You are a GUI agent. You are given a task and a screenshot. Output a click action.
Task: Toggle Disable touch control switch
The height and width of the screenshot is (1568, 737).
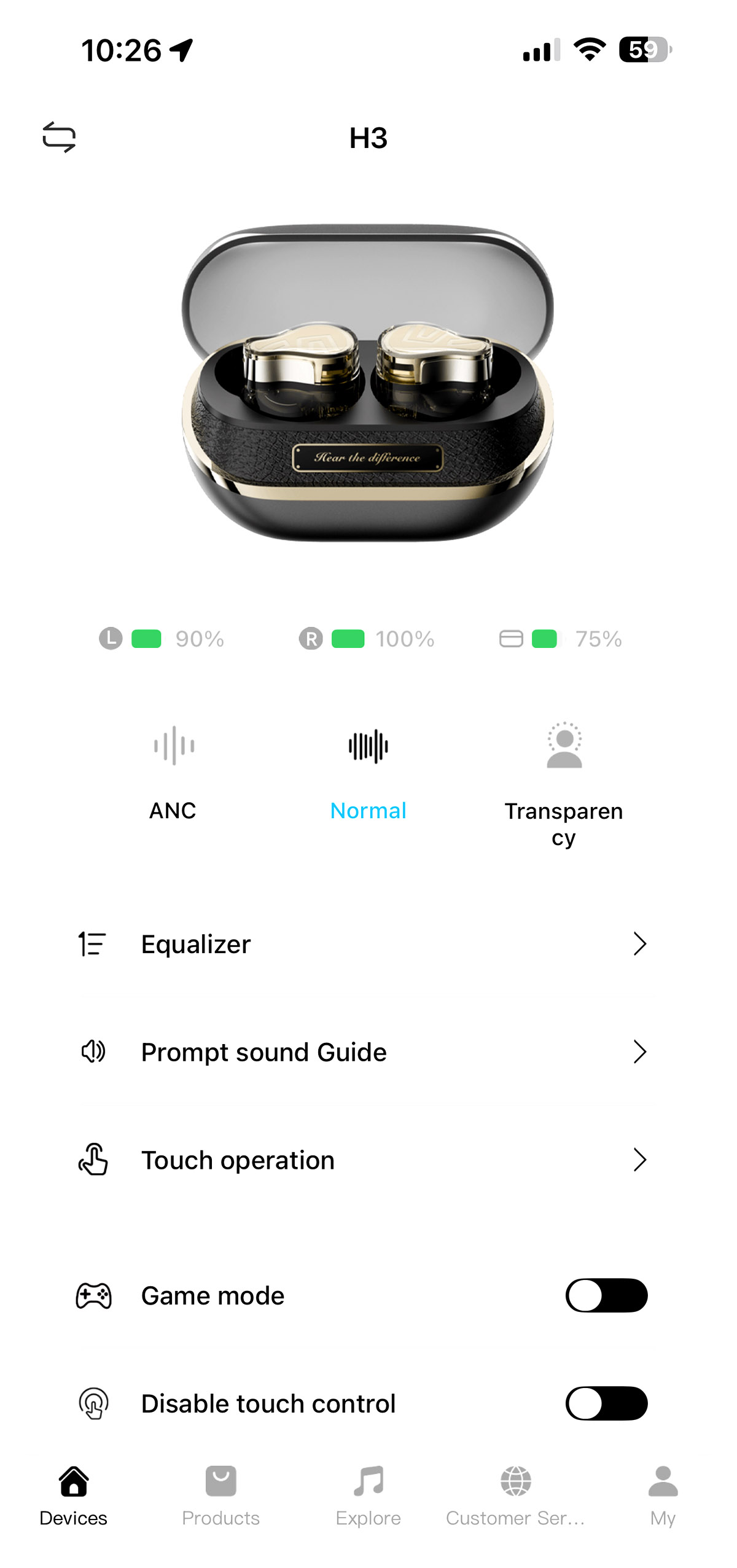click(606, 1403)
